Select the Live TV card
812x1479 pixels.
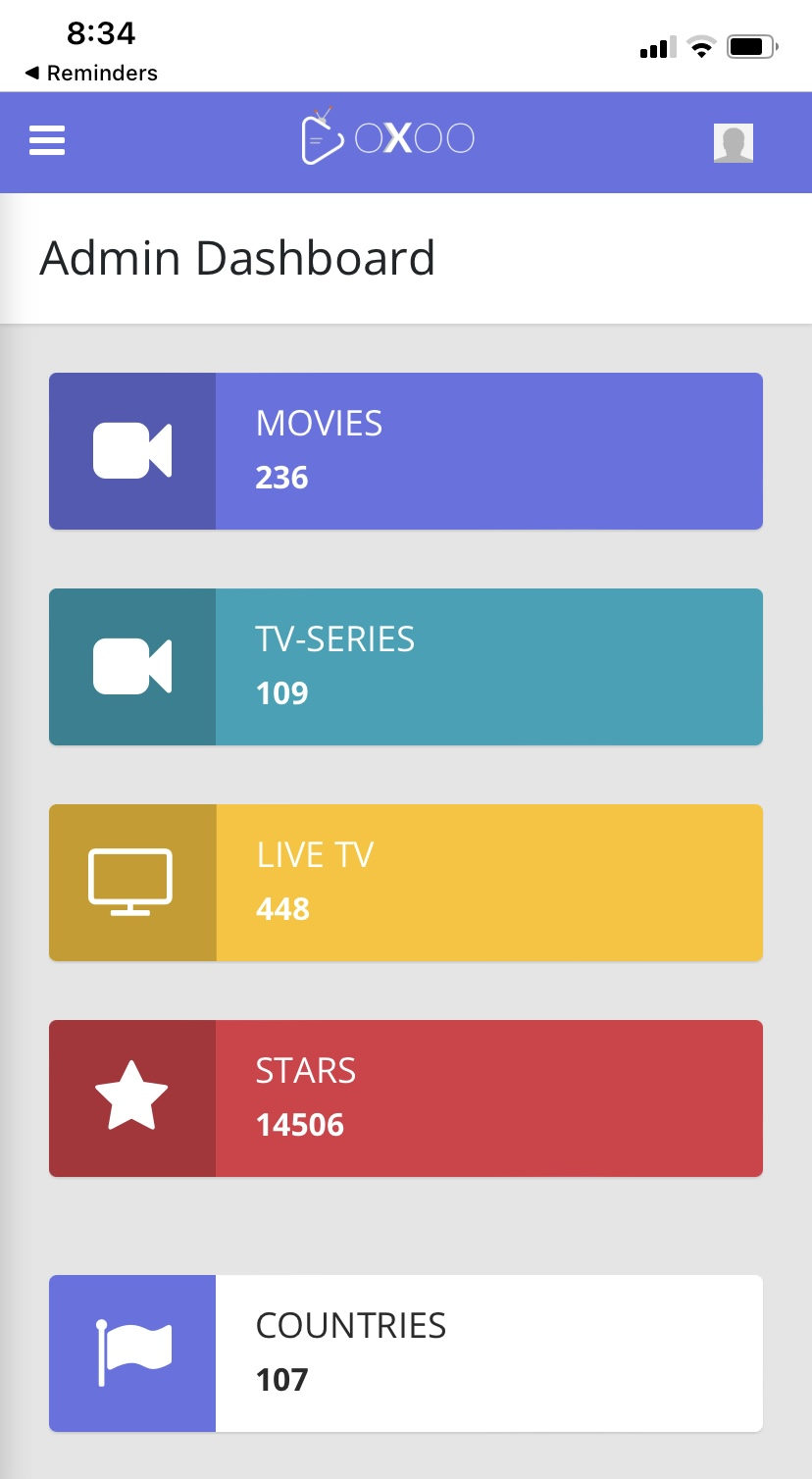(x=406, y=883)
